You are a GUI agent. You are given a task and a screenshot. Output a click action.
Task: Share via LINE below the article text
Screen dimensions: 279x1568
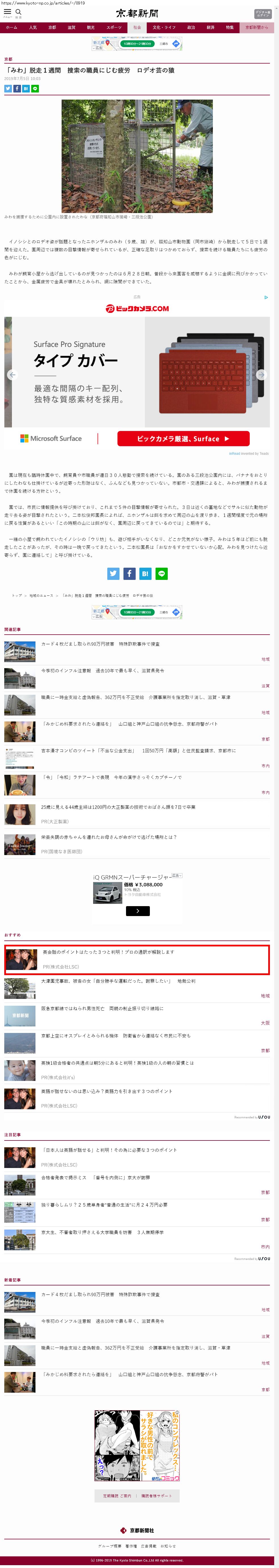pos(161,573)
